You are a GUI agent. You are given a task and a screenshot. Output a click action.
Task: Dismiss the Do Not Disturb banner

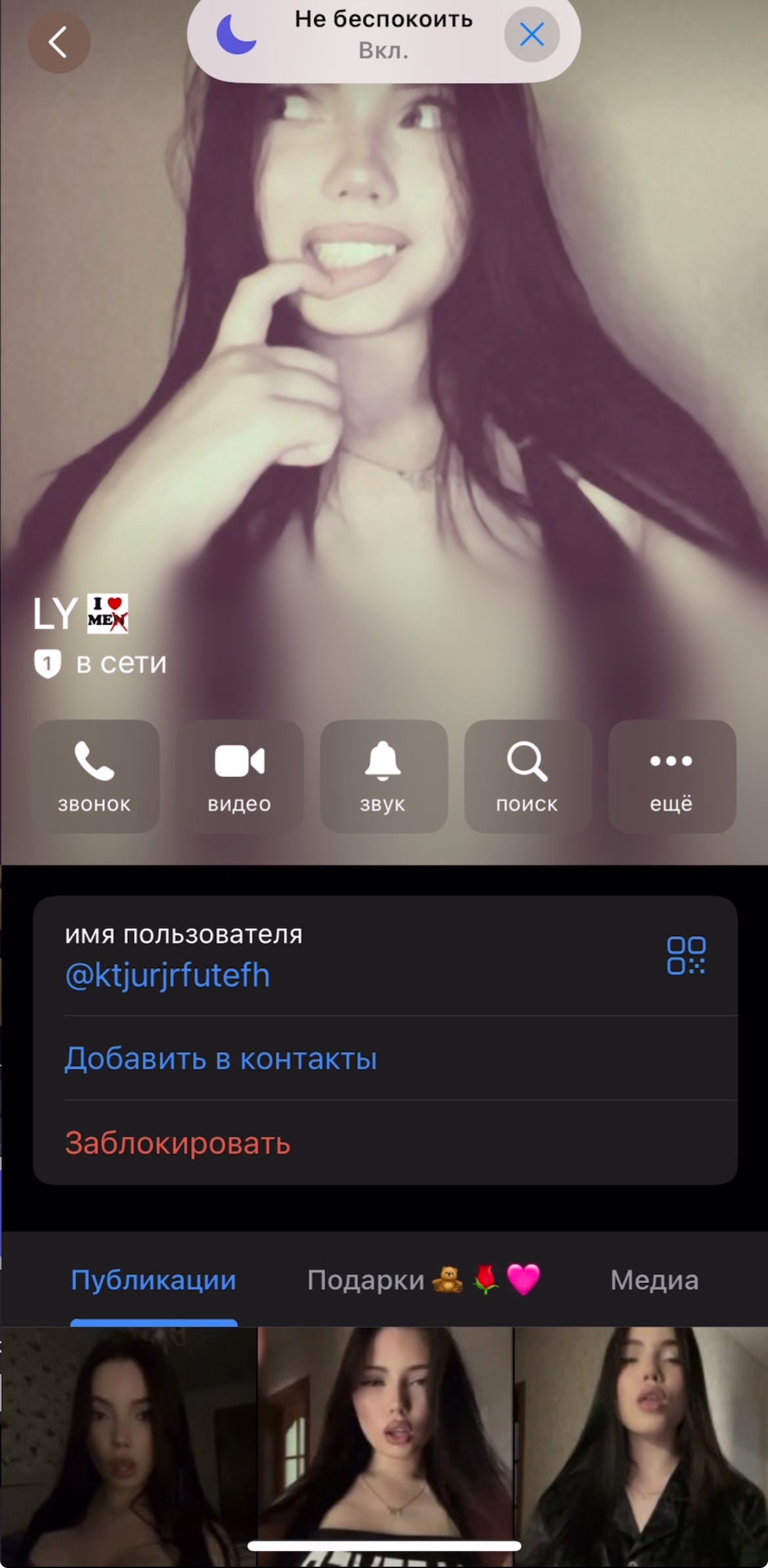[532, 35]
